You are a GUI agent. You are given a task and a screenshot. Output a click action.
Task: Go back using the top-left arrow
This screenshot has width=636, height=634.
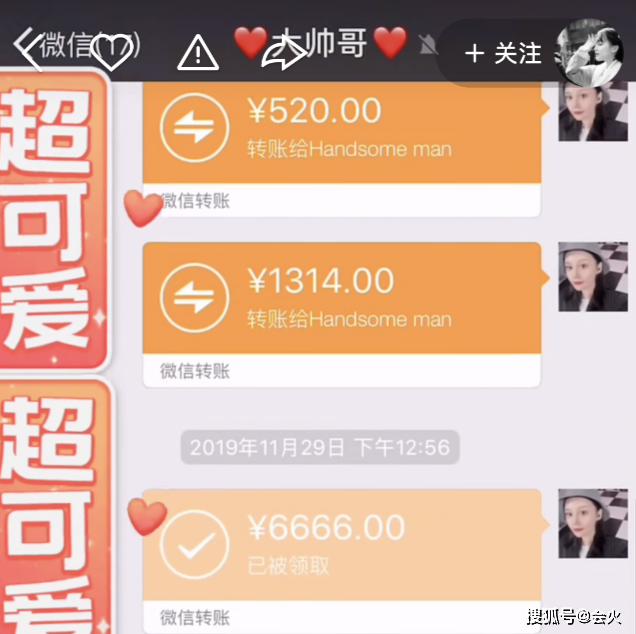click(29, 49)
